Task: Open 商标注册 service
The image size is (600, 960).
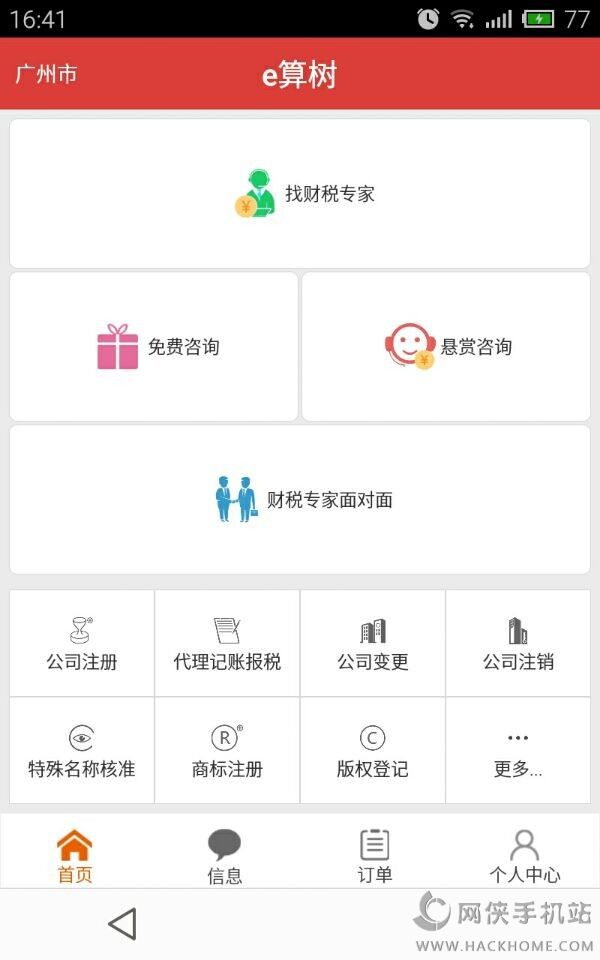Action: click(x=227, y=752)
